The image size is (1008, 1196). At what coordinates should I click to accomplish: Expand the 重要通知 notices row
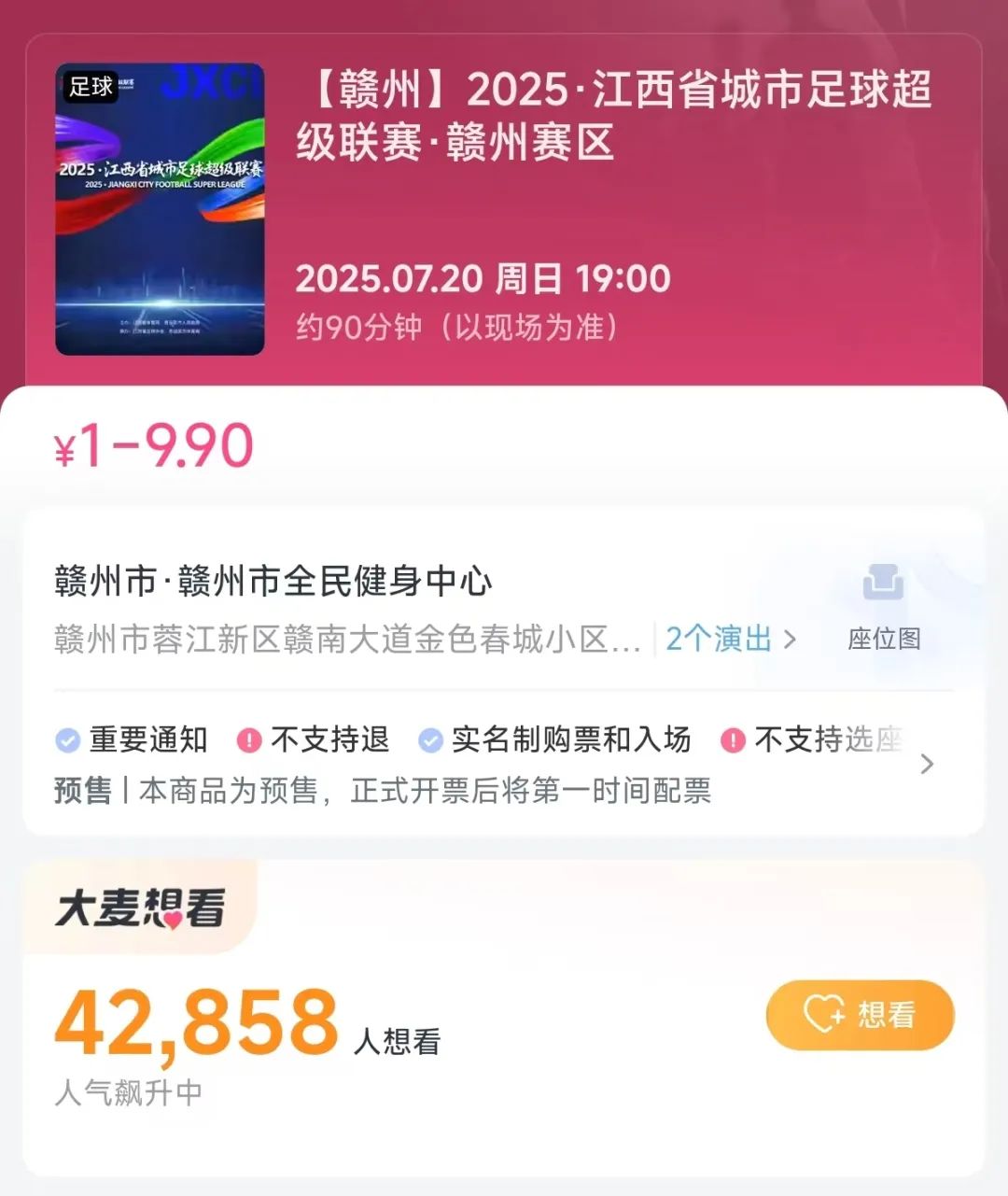click(926, 765)
